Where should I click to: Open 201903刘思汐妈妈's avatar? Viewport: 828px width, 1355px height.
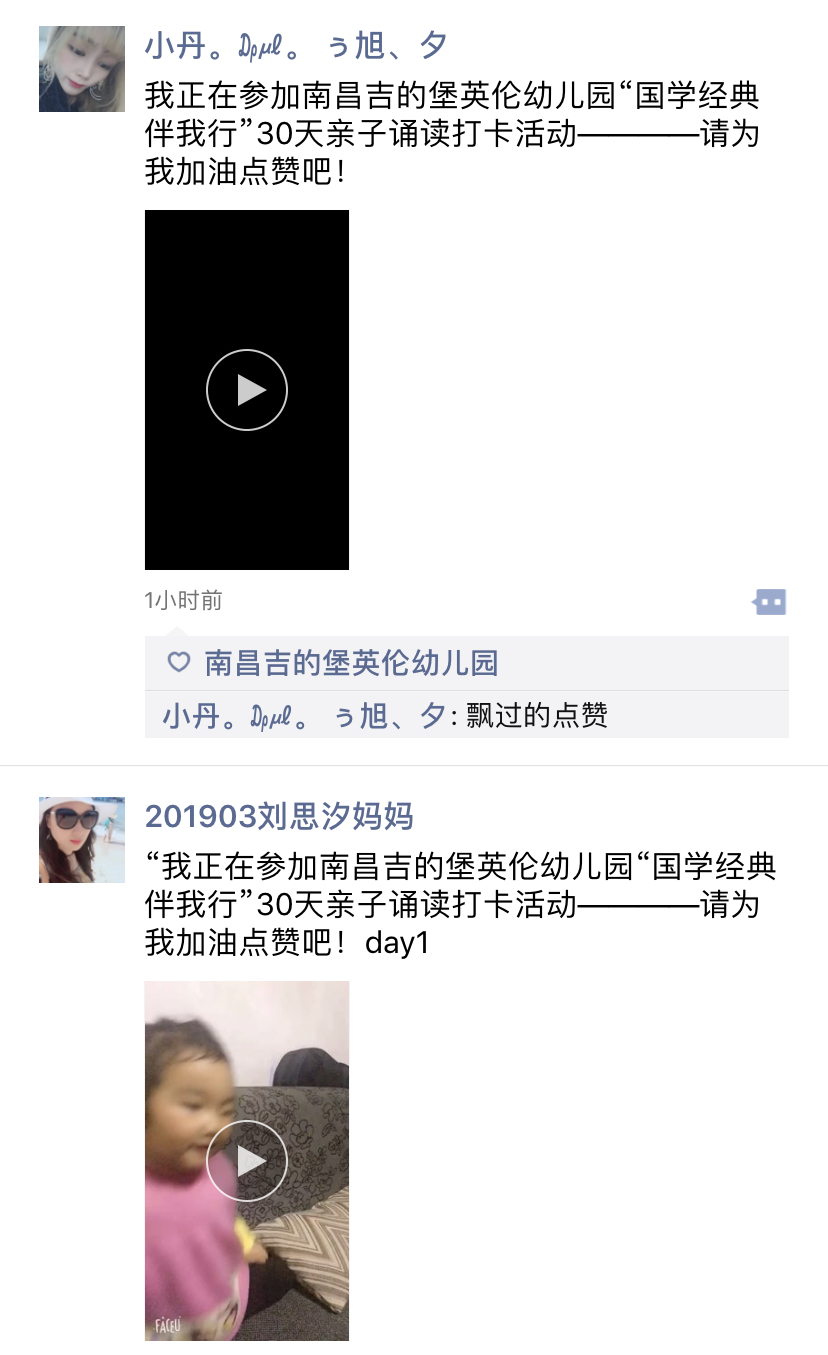click(81, 840)
